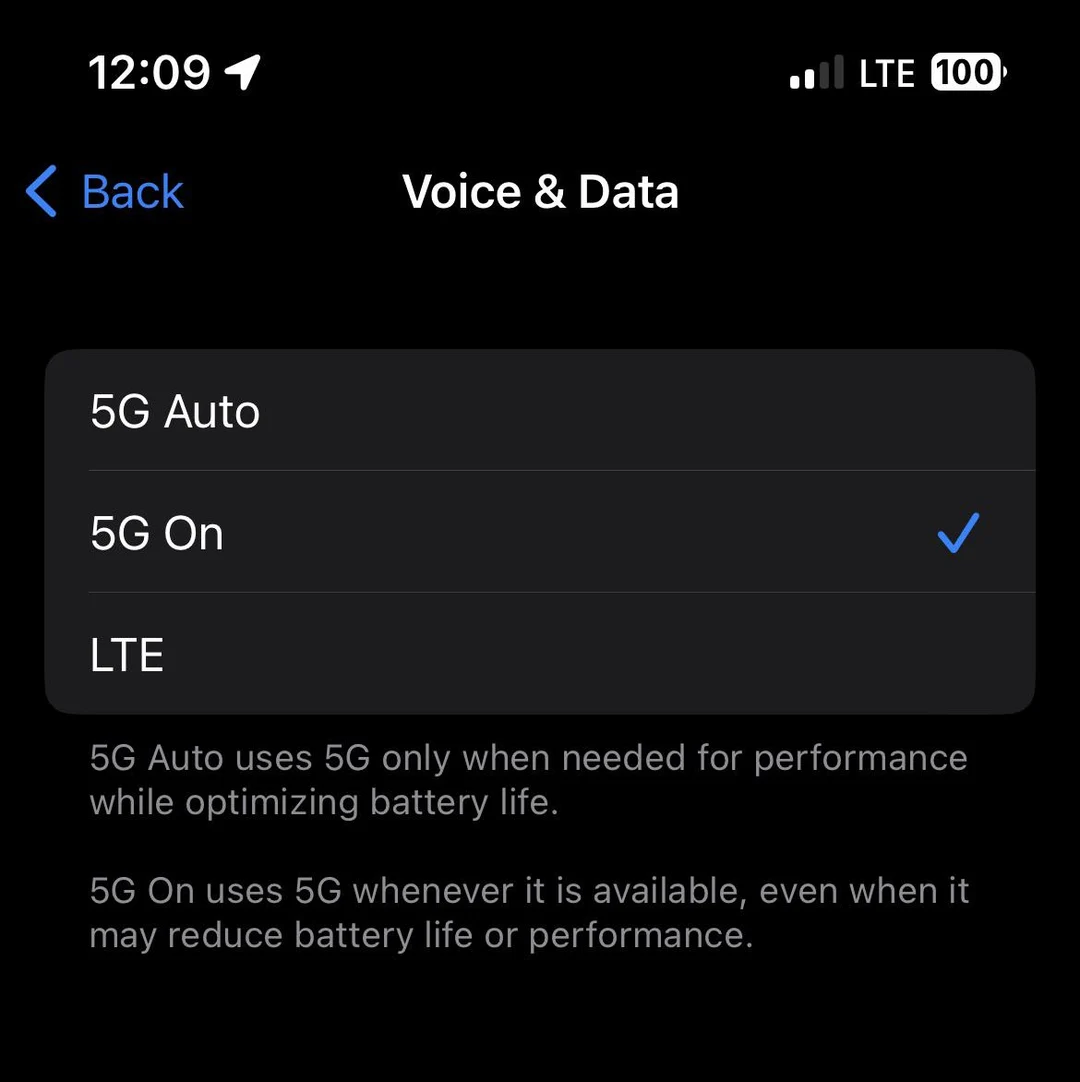Viewport: 1080px width, 1082px height.
Task: Tap the 5G On explanation paragraph
Action: [x=528, y=912]
